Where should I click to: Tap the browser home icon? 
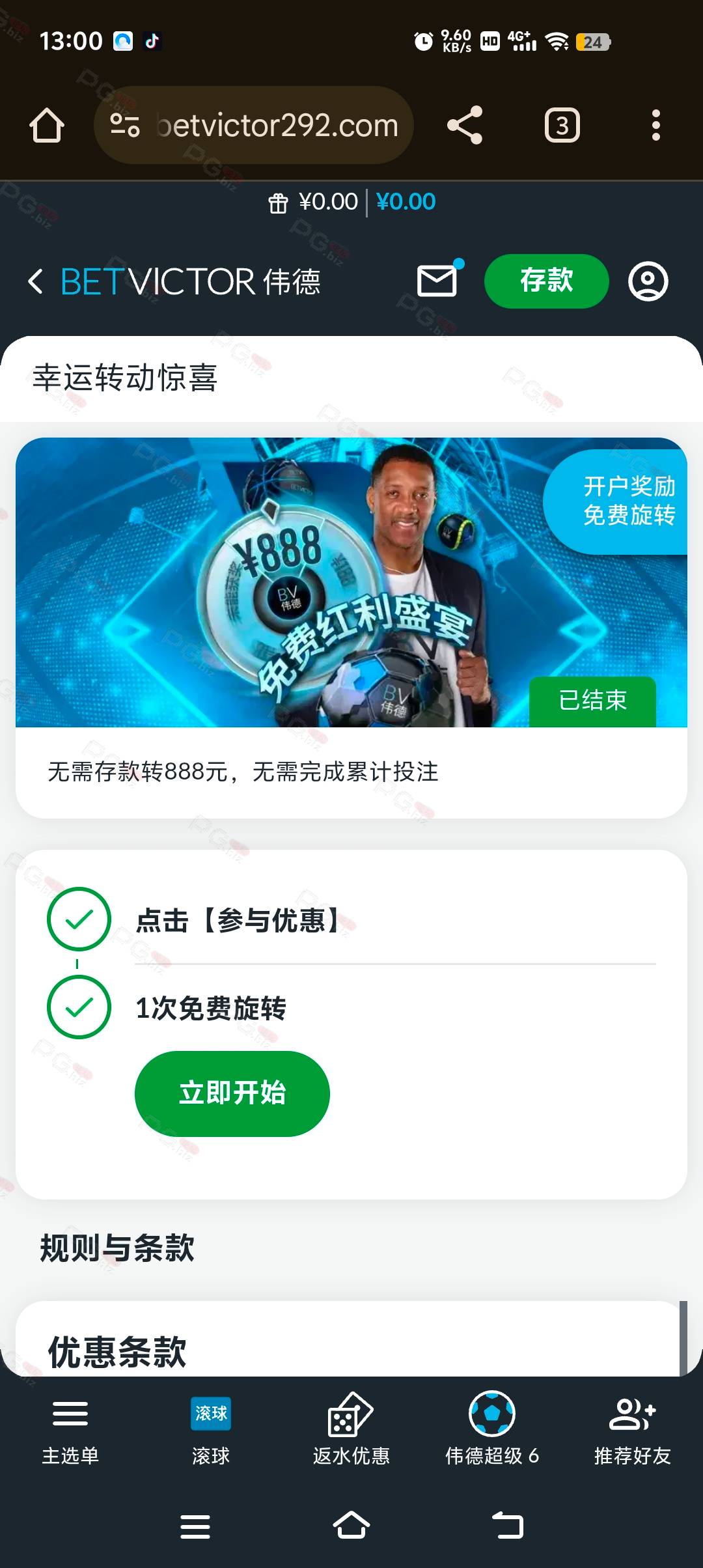[x=47, y=125]
